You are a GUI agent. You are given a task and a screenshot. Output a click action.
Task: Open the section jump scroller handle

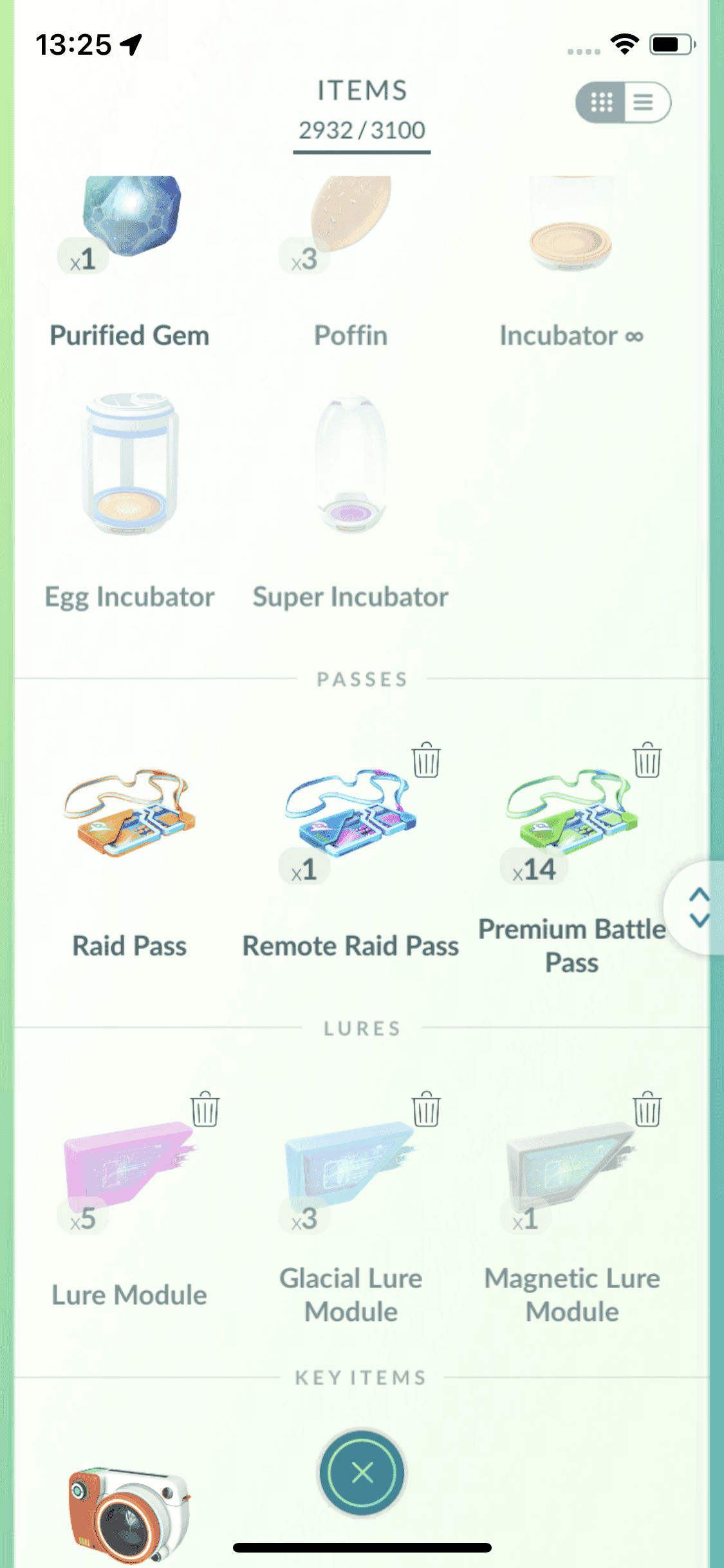click(699, 908)
